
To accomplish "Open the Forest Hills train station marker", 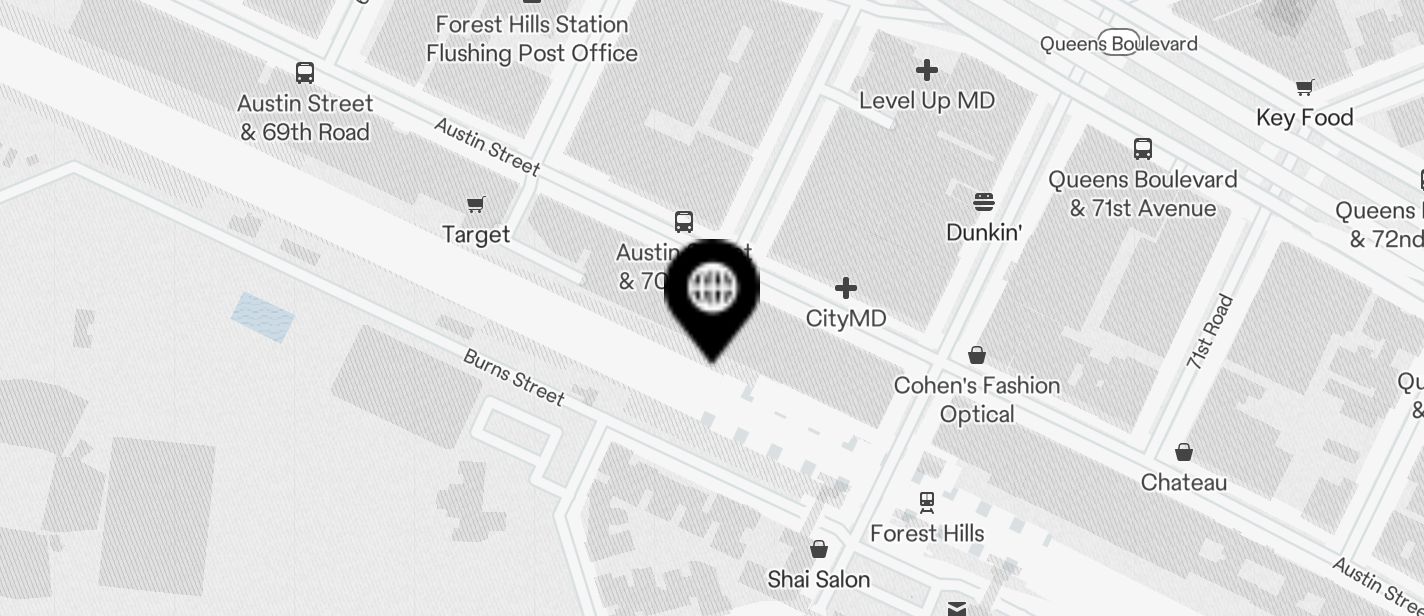I will [927, 502].
